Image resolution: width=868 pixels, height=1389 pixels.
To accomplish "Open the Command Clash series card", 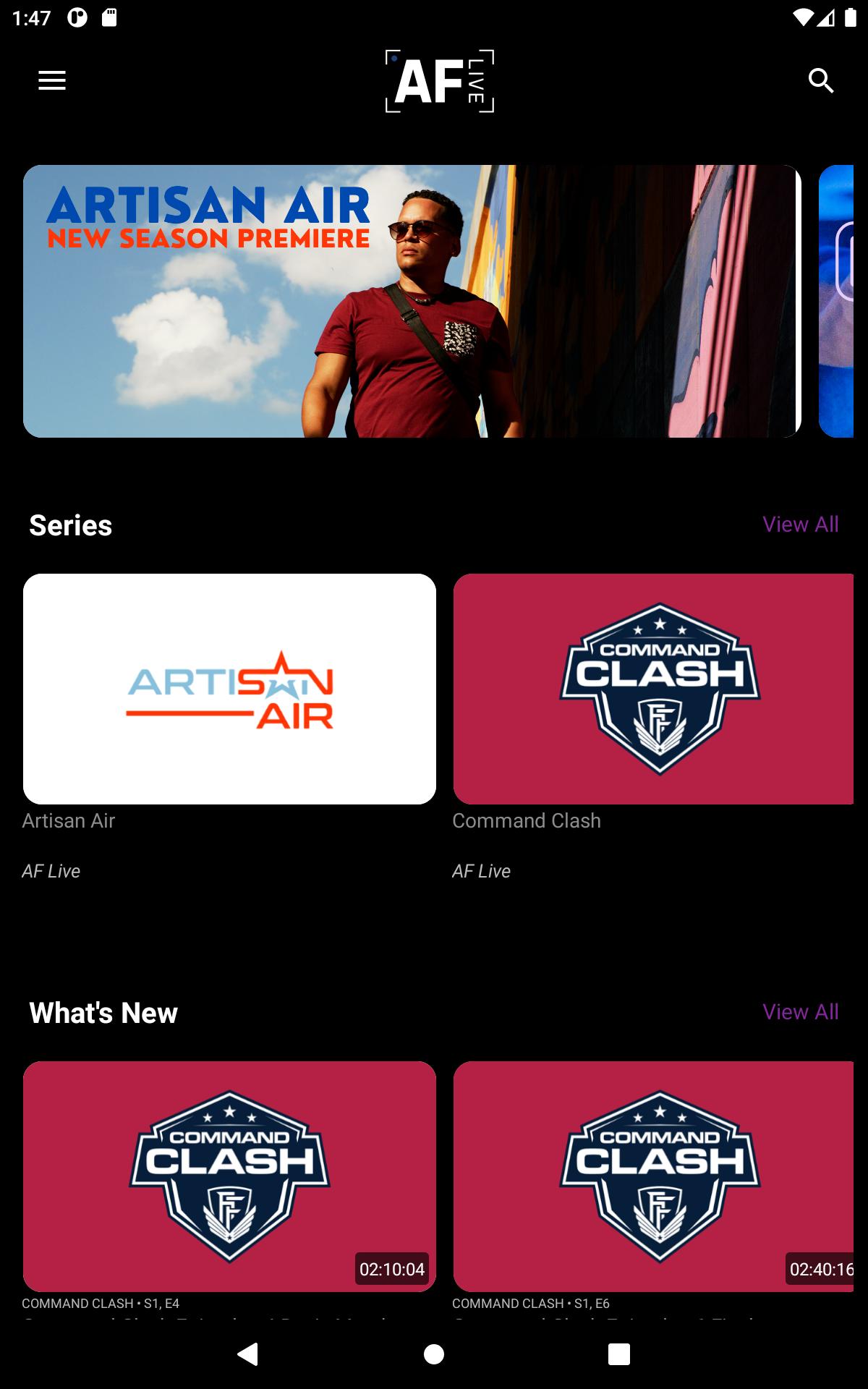I will [x=653, y=689].
